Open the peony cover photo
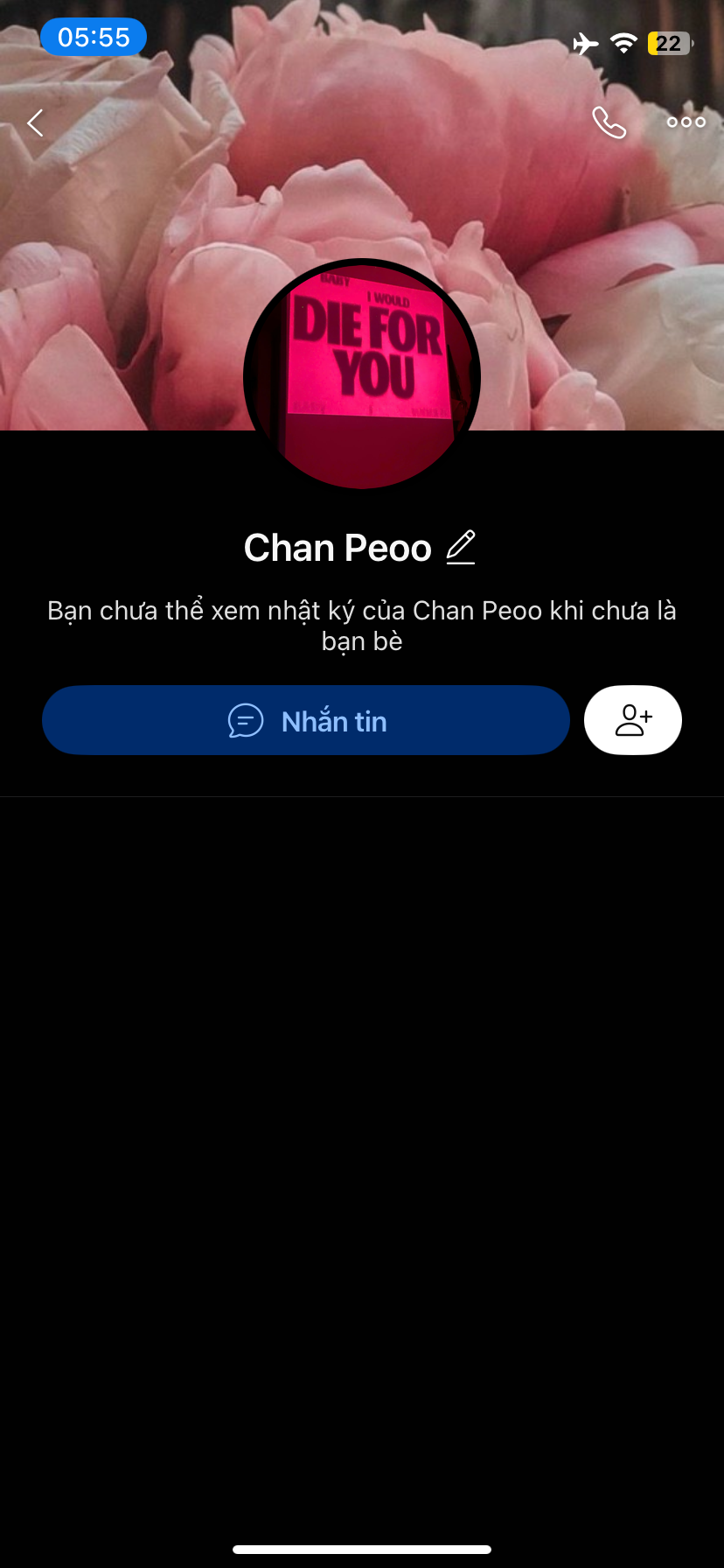Viewport: 724px width, 1568px height. (131, 262)
